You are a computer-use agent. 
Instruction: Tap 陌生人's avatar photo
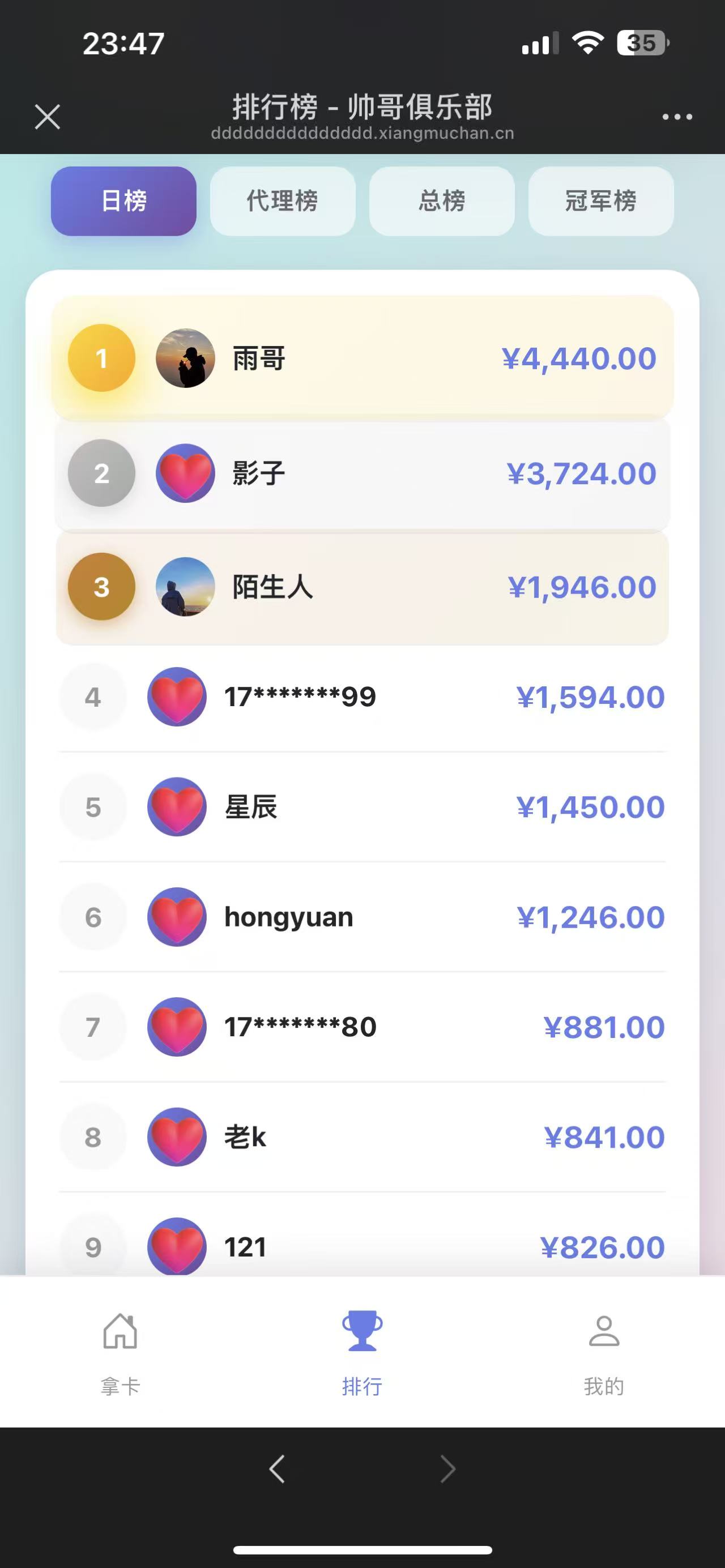[185, 586]
